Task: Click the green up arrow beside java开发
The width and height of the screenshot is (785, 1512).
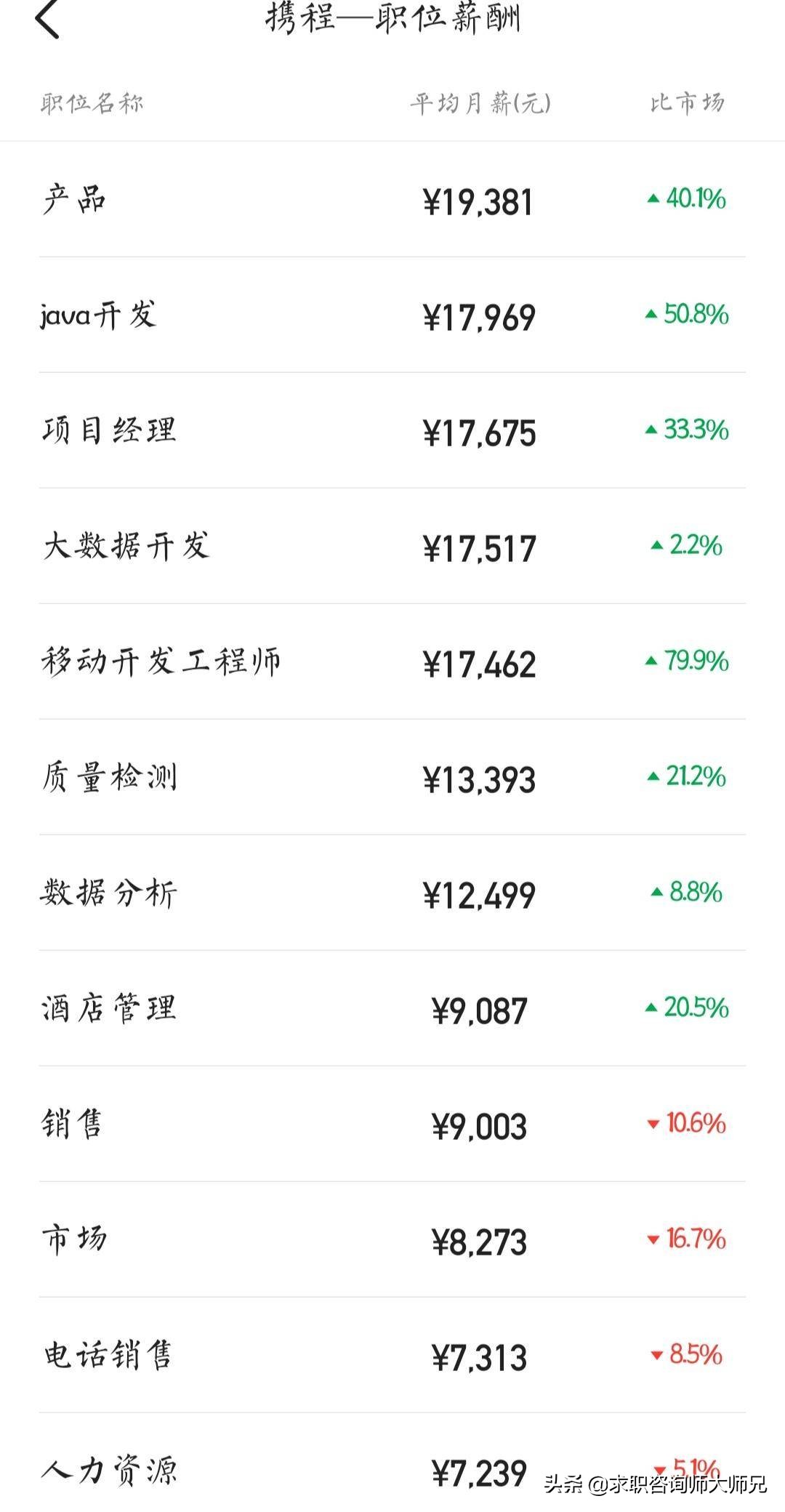Action: 652,314
